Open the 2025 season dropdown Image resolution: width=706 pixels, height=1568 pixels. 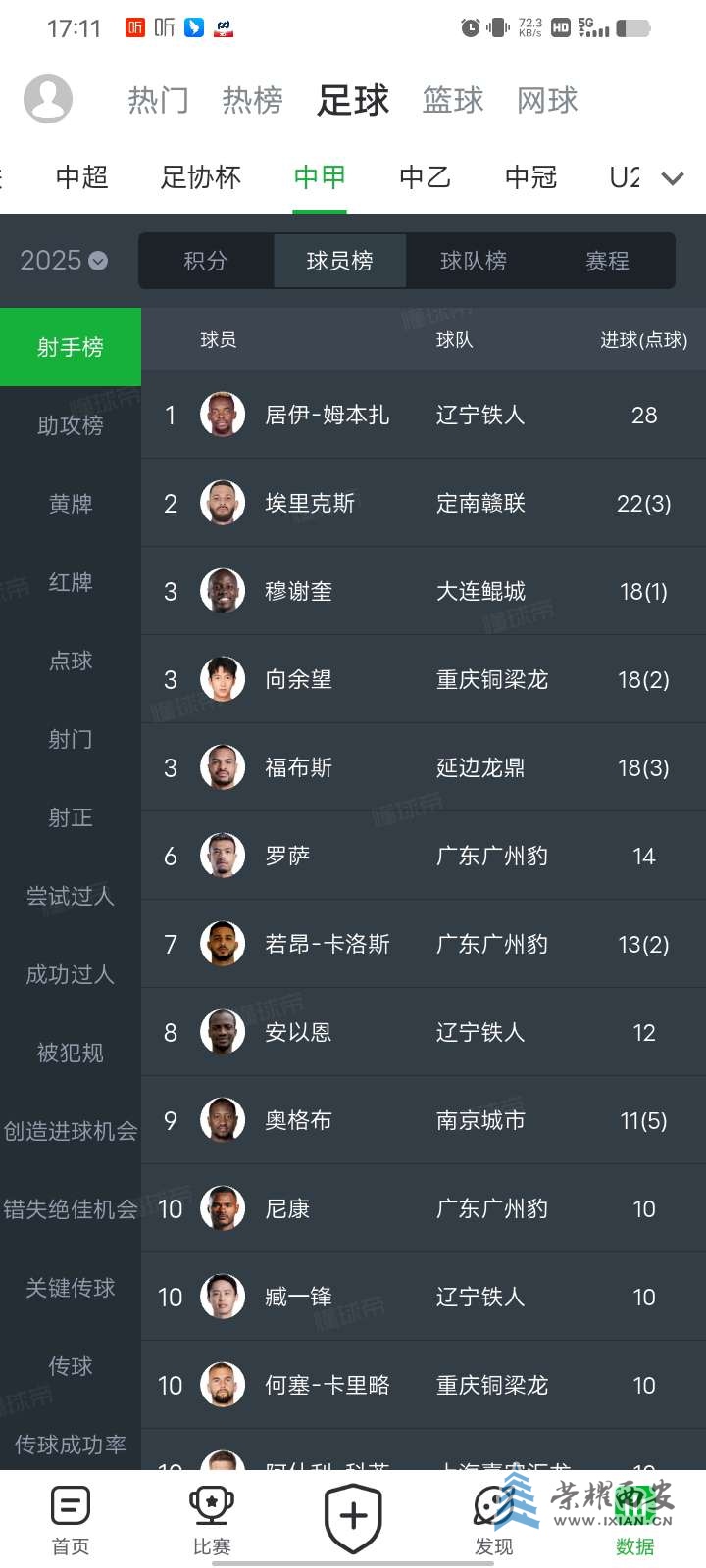tap(64, 261)
